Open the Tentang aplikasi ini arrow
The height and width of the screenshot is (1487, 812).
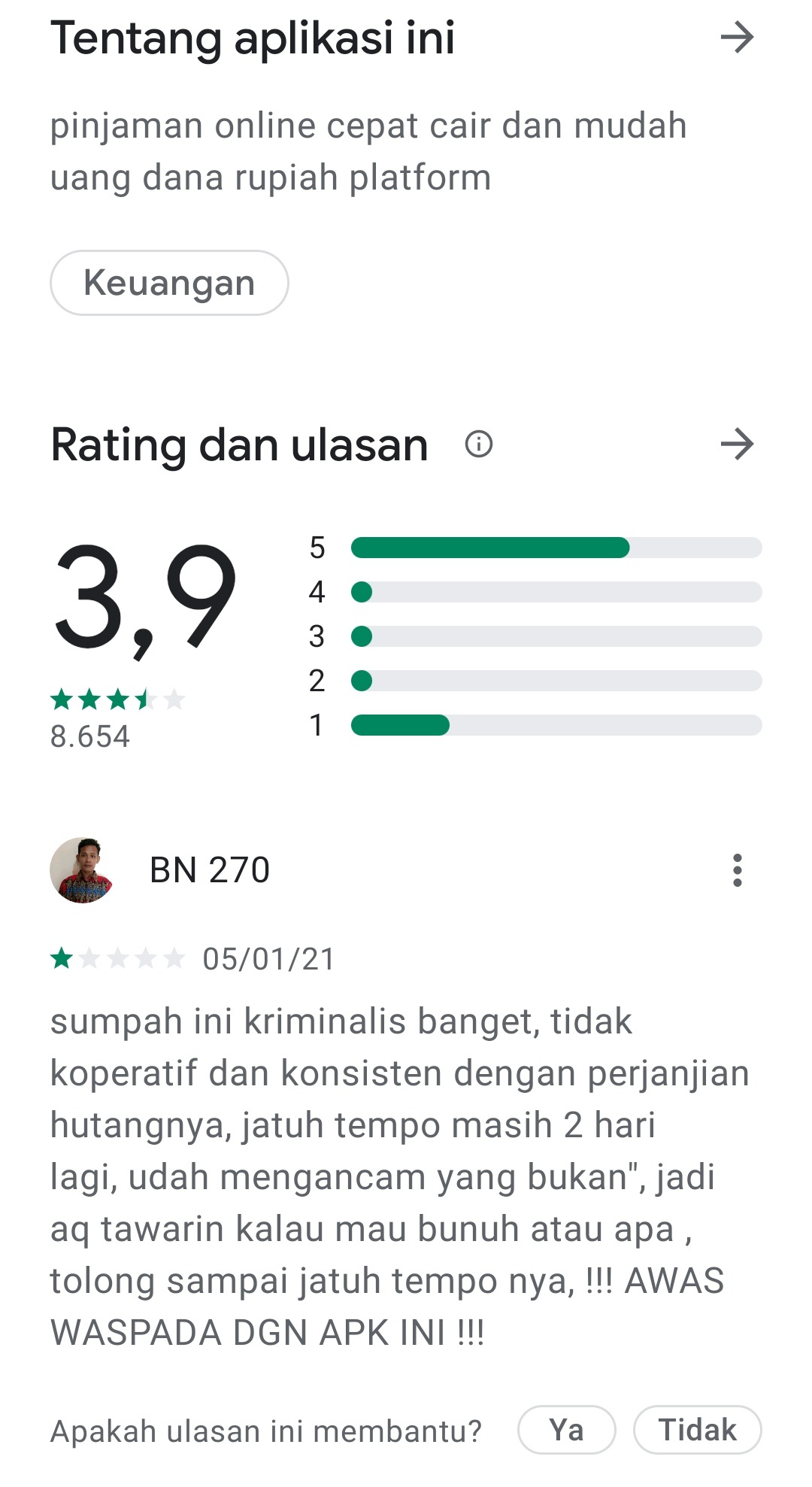point(737,38)
